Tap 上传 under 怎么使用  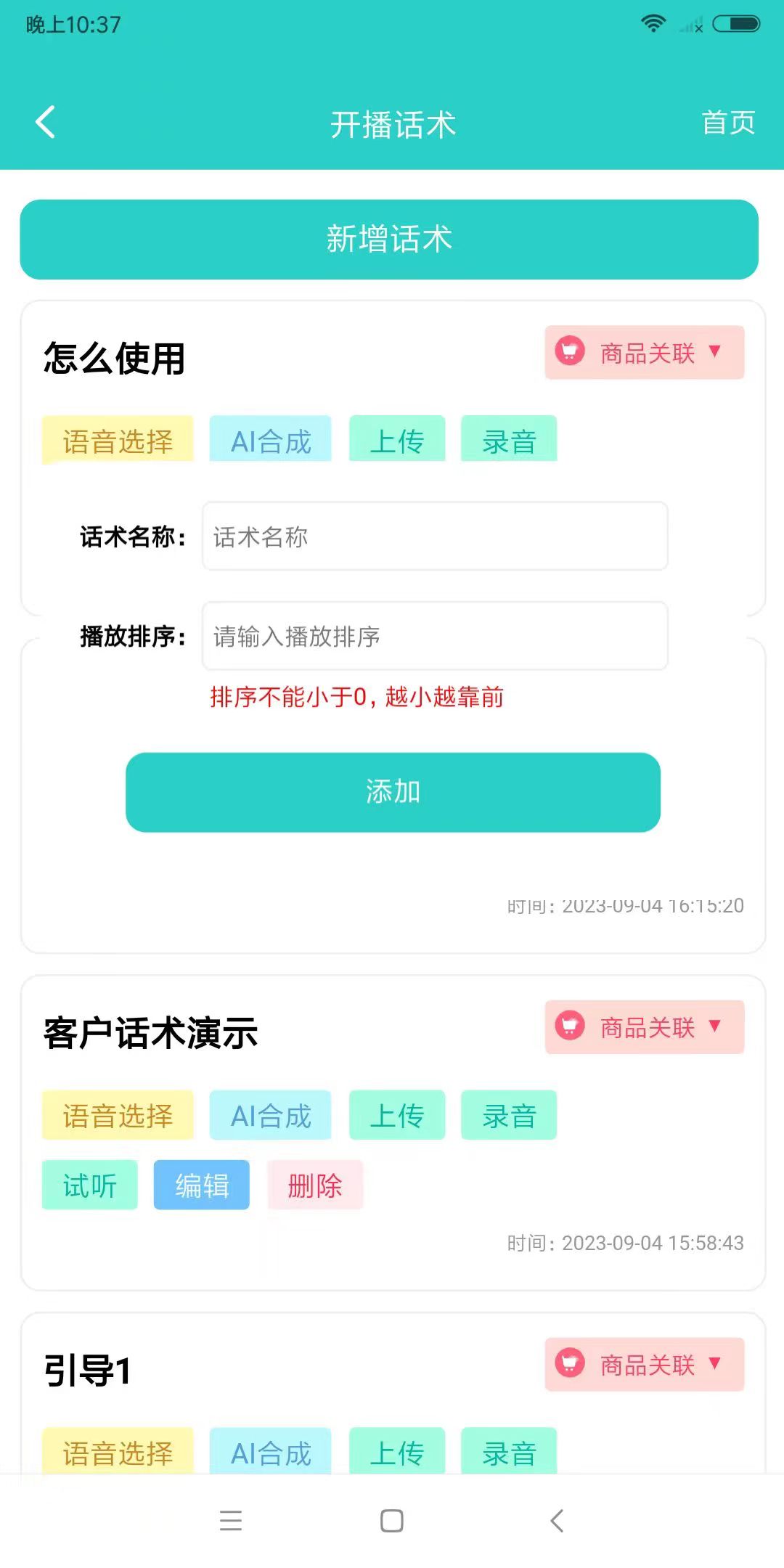pyautogui.click(x=397, y=440)
